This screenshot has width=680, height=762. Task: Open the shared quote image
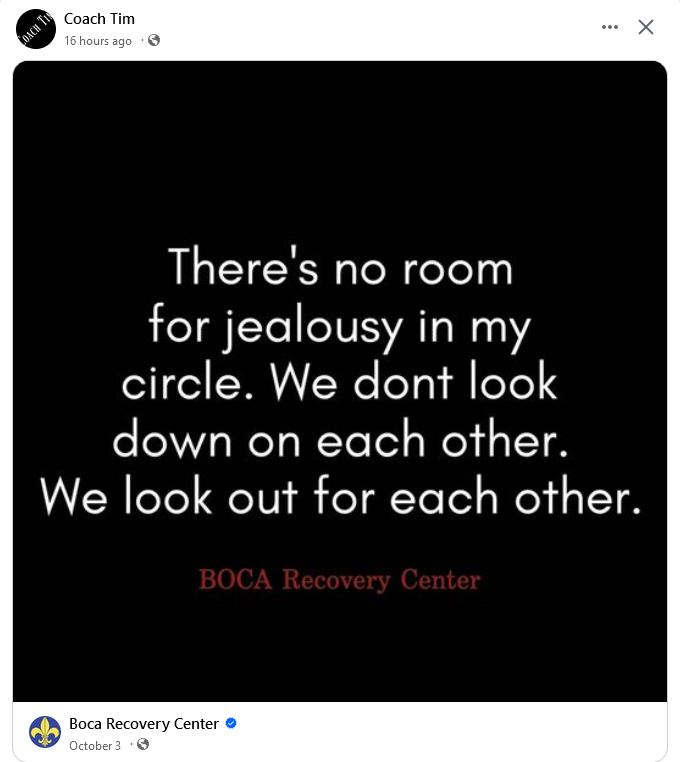click(x=340, y=380)
